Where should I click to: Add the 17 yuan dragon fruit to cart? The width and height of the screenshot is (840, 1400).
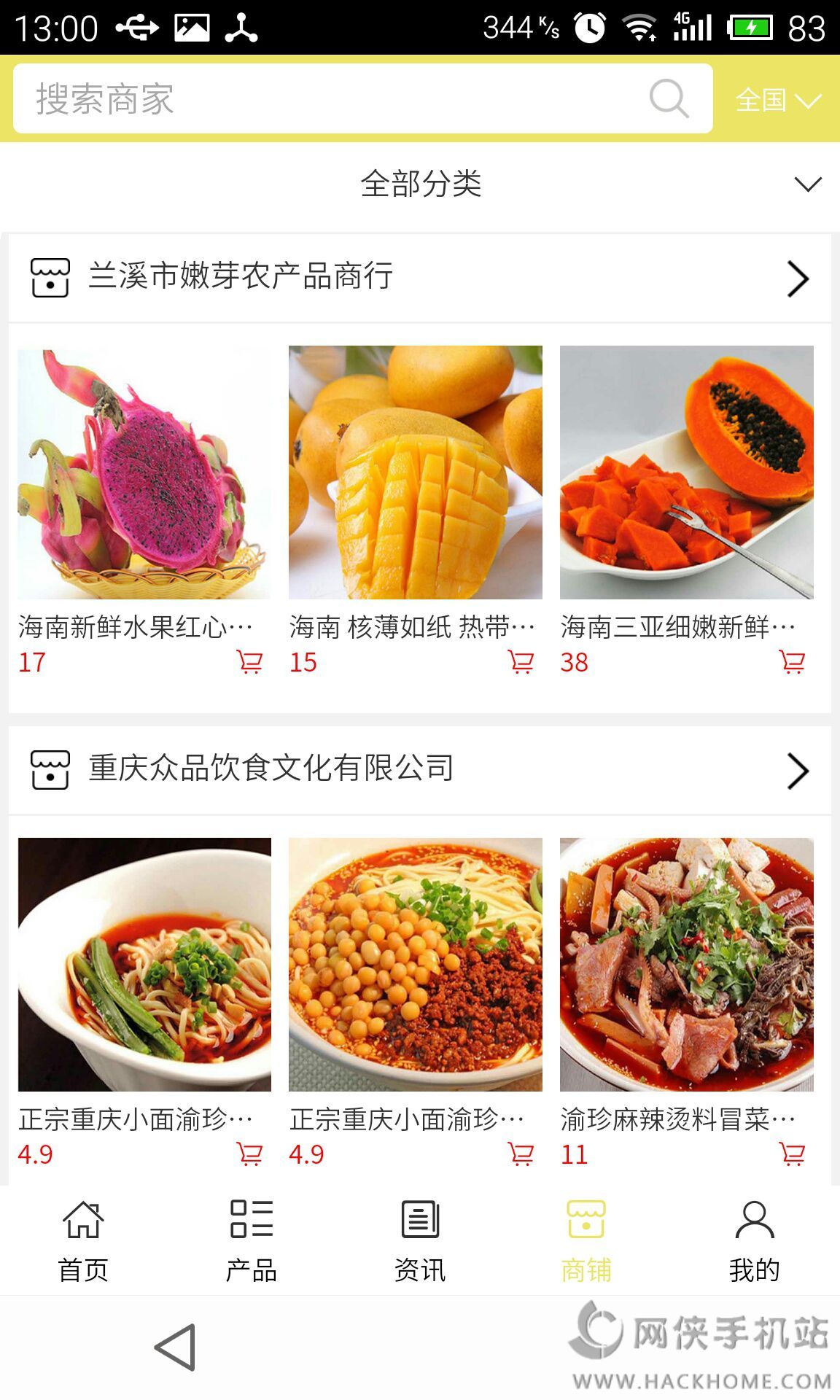(x=249, y=662)
